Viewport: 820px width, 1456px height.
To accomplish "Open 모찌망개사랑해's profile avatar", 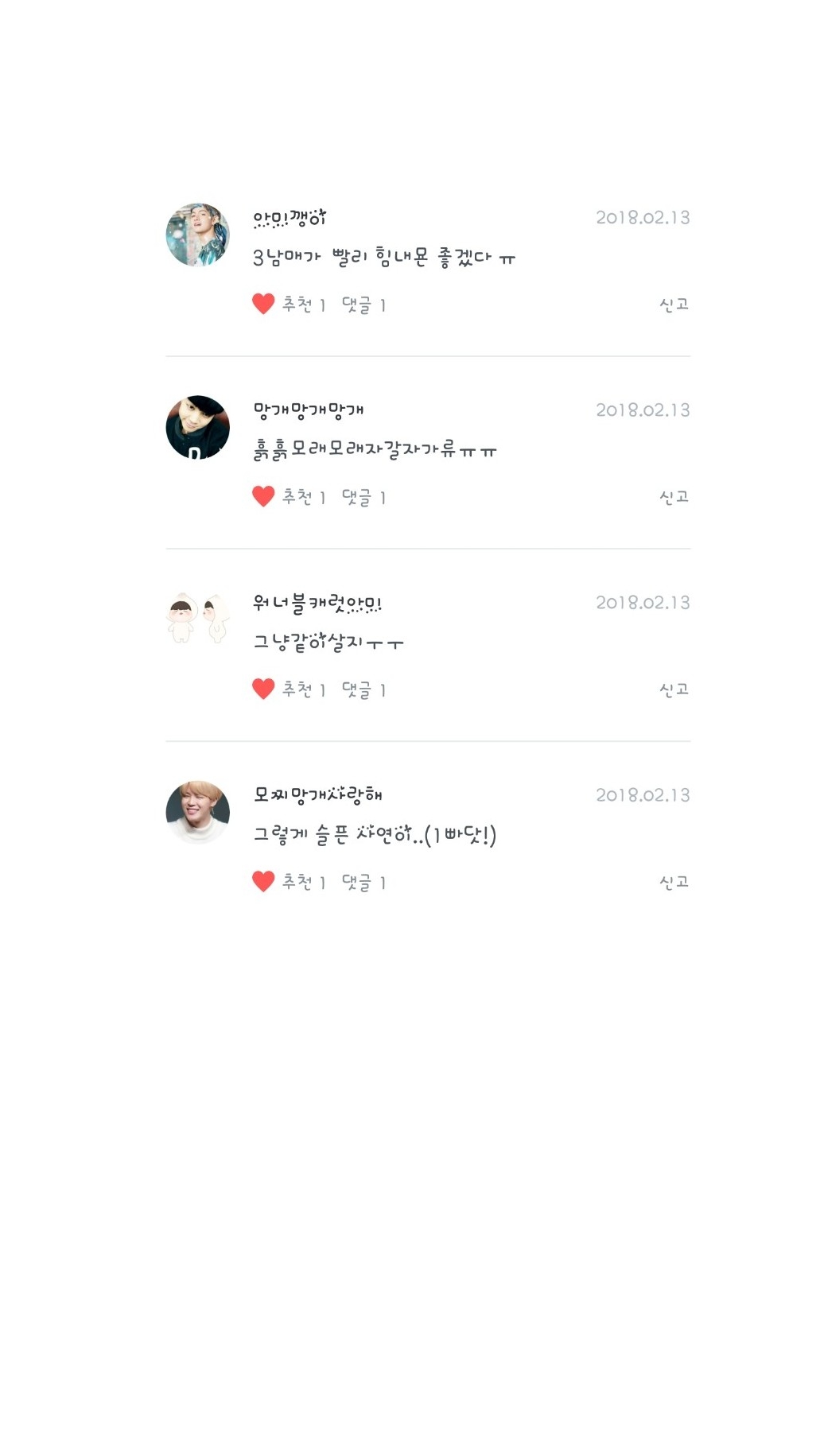I will (197, 812).
